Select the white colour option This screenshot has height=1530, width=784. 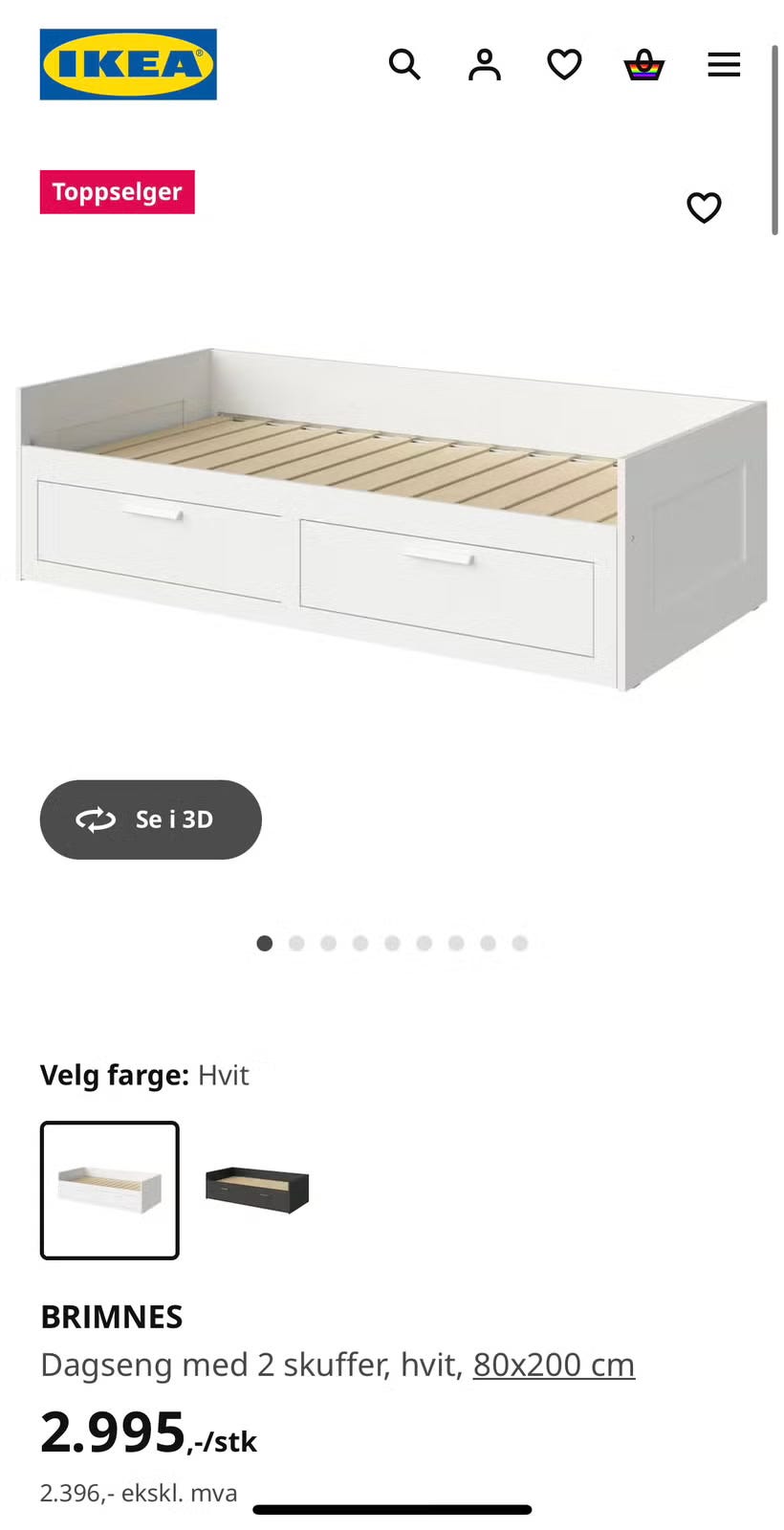click(x=110, y=1191)
